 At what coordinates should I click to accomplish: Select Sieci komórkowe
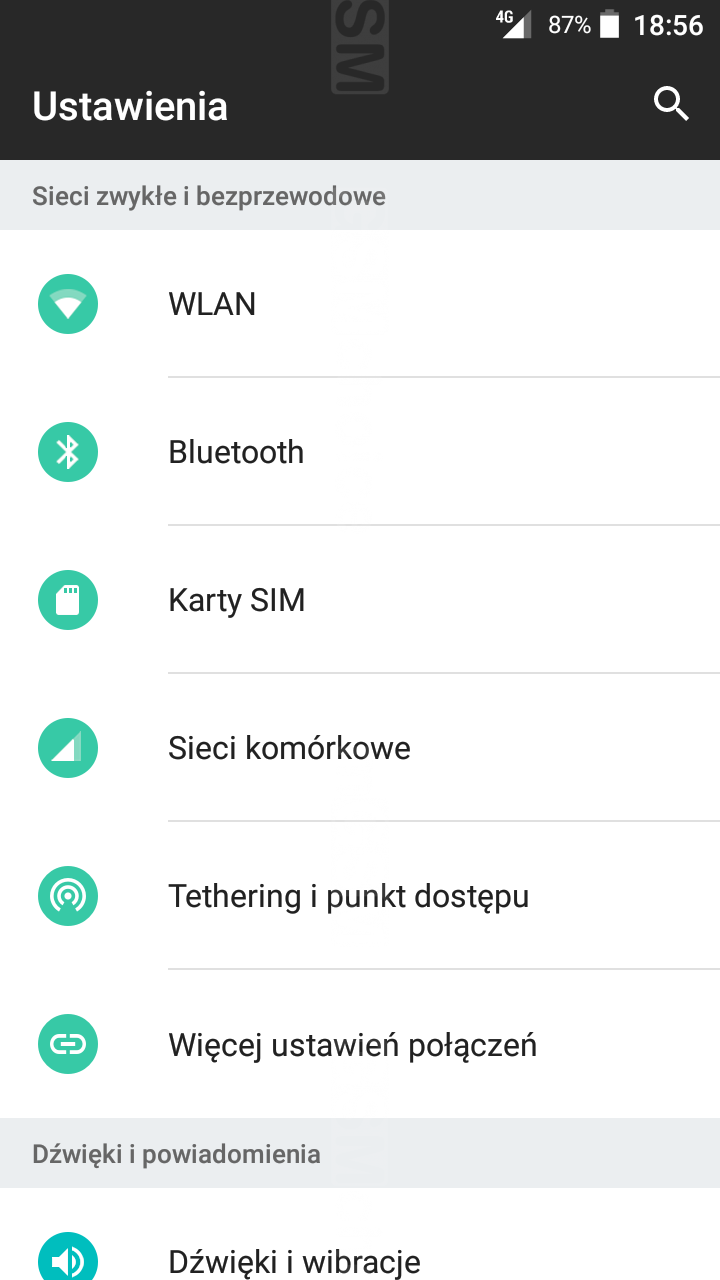point(289,748)
